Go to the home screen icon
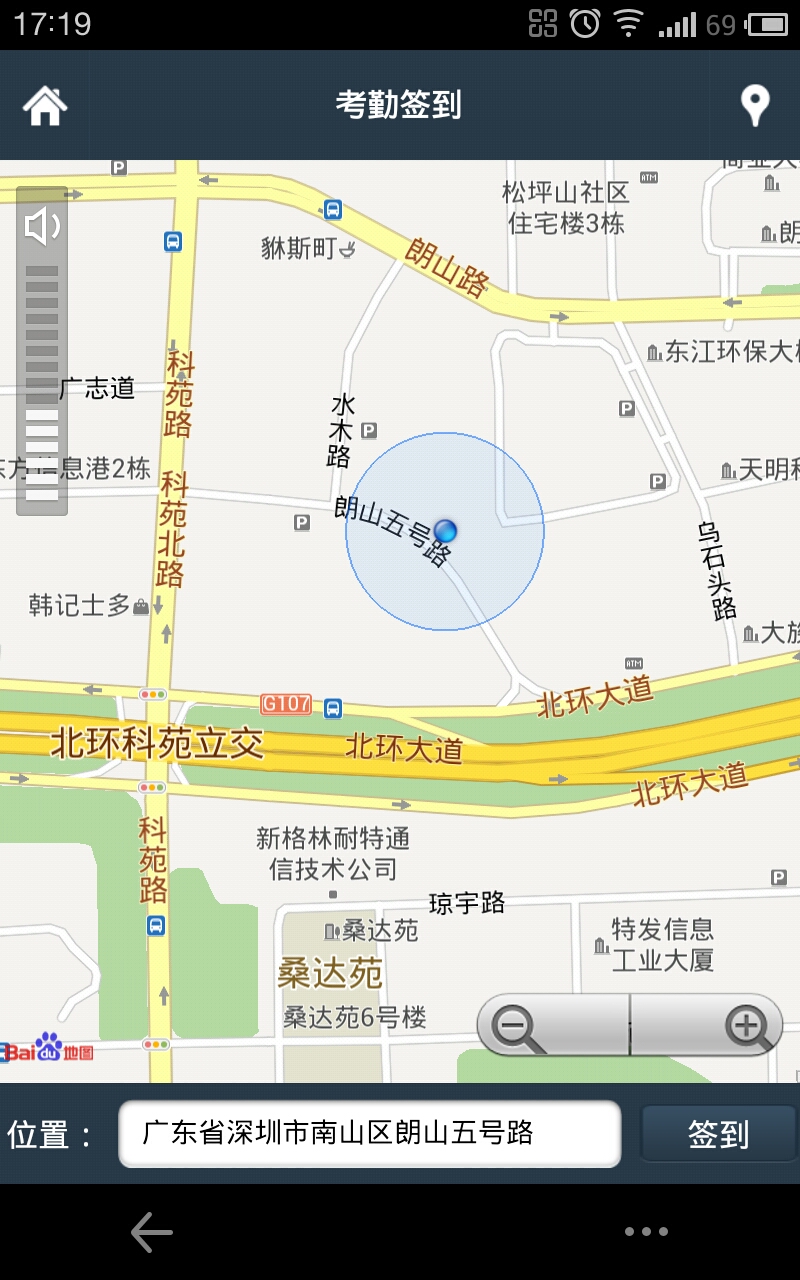 pos(45,105)
